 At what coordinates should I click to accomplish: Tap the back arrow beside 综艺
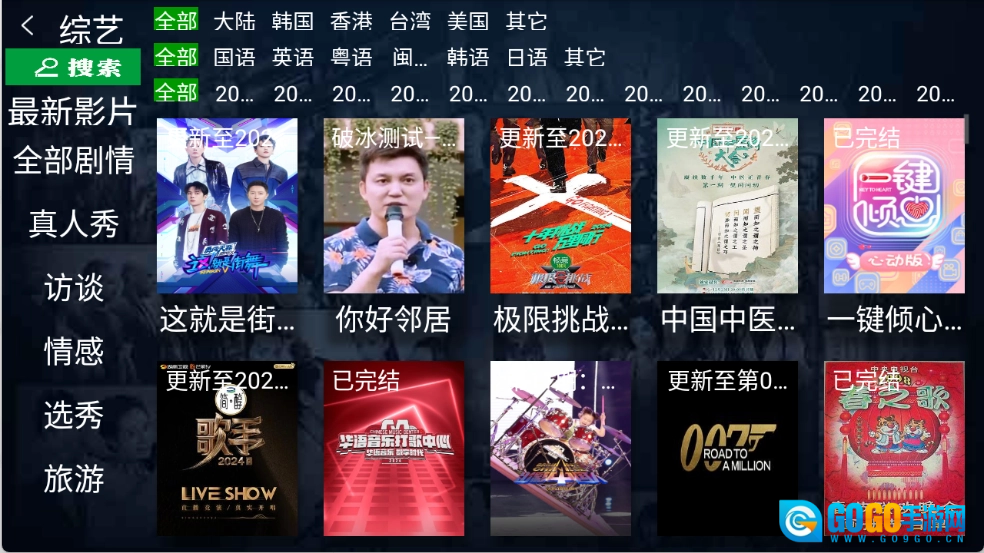(28, 27)
